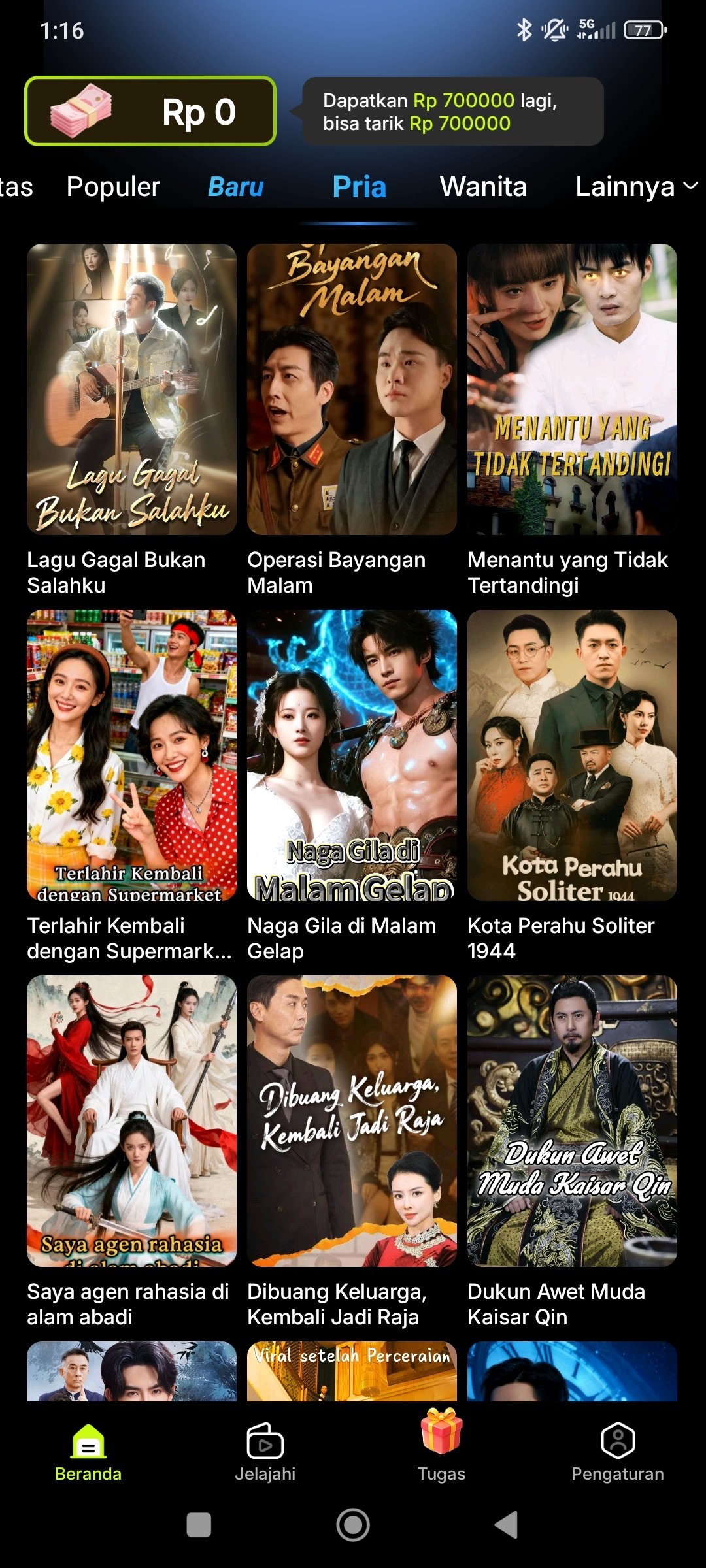Watch Menantu yang Tidak Tertandingi

tap(572, 389)
